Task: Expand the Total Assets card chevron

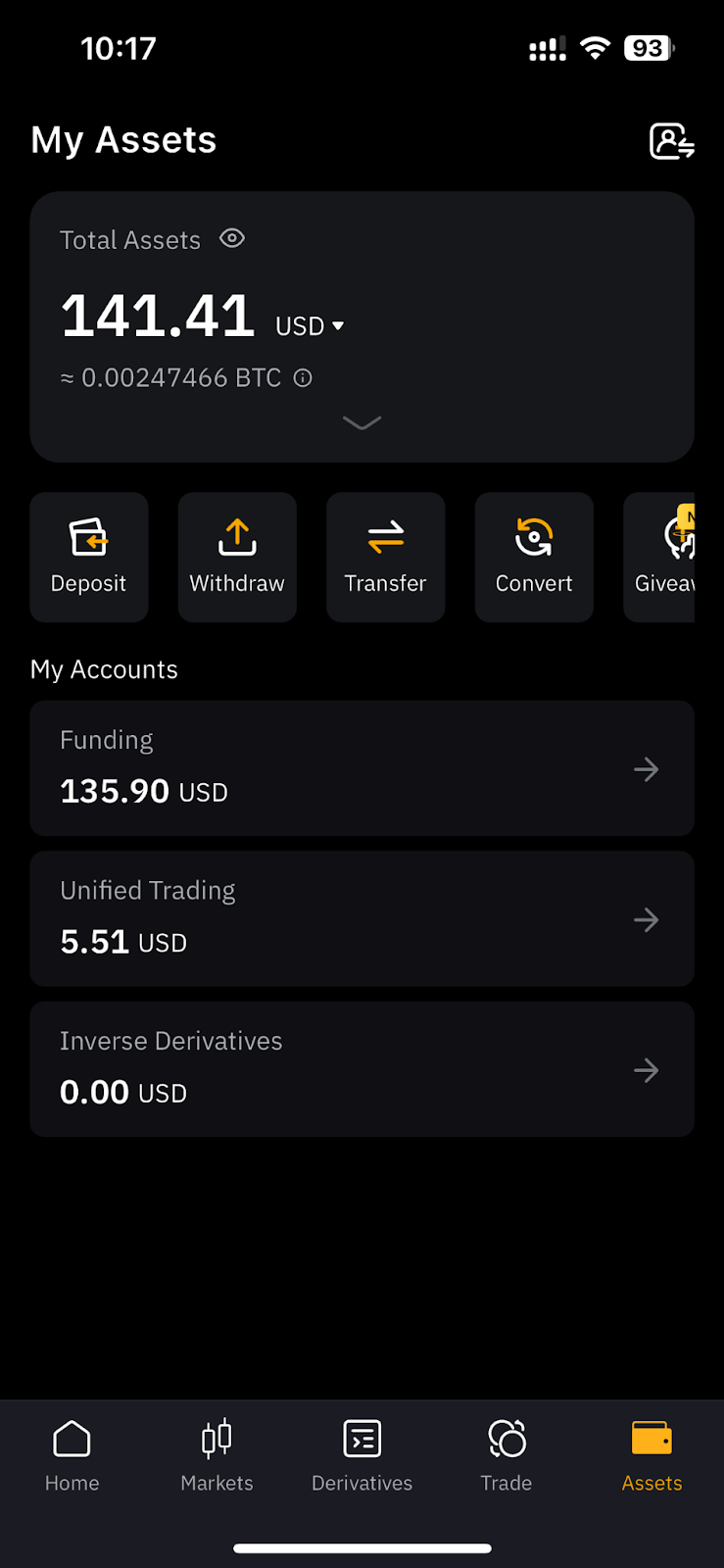Action: 362,422
